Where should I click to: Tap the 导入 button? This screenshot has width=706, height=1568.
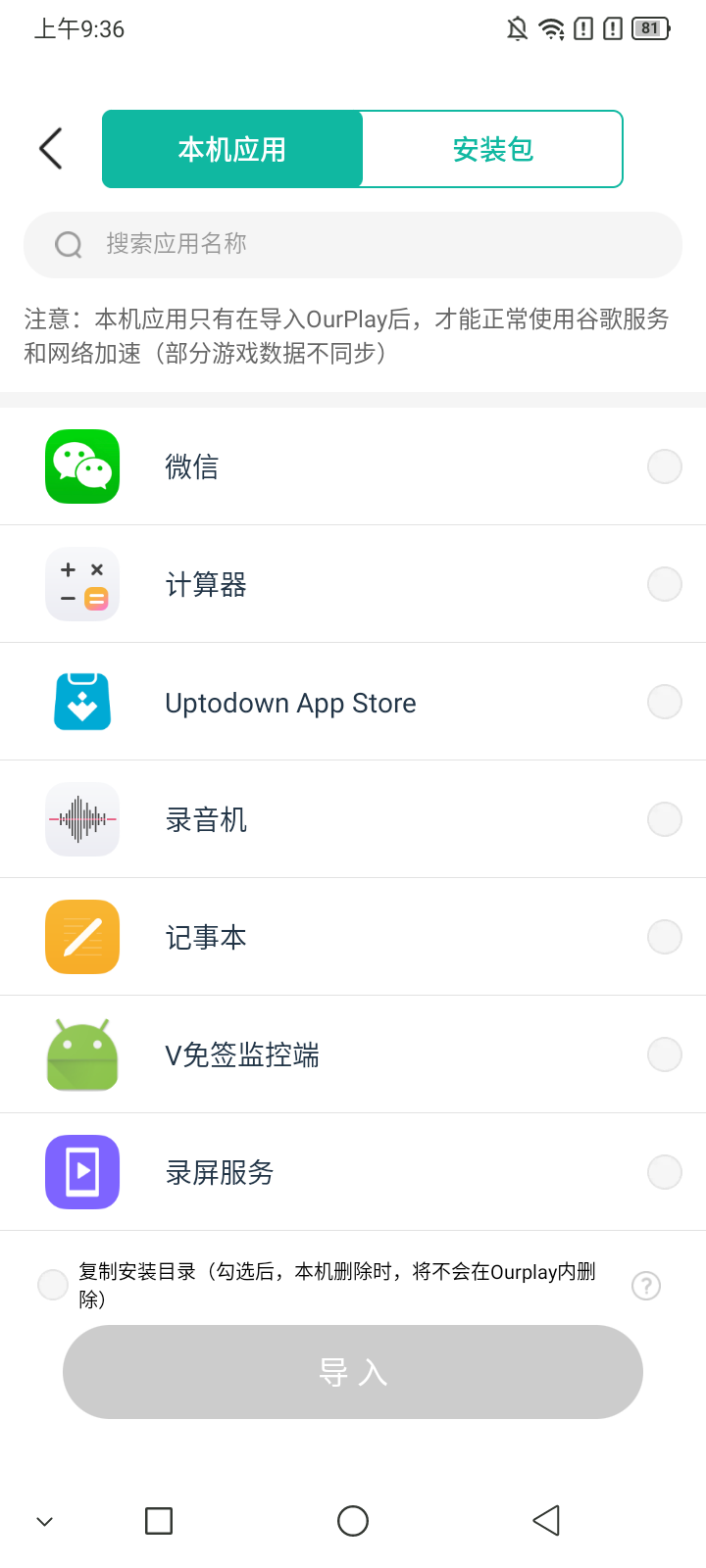click(x=353, y=1372)
